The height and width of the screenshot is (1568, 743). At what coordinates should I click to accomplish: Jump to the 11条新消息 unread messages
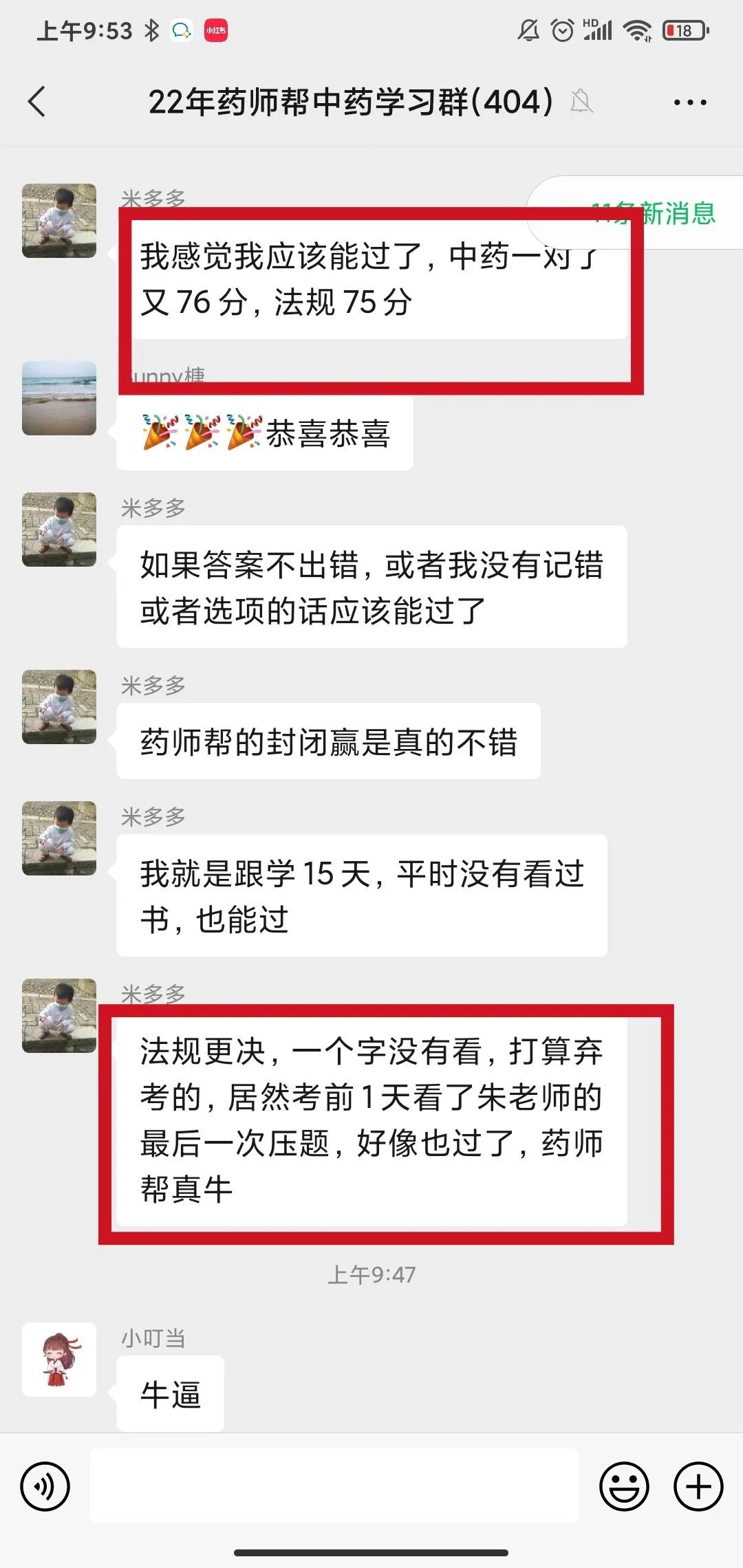click(636, 213)
